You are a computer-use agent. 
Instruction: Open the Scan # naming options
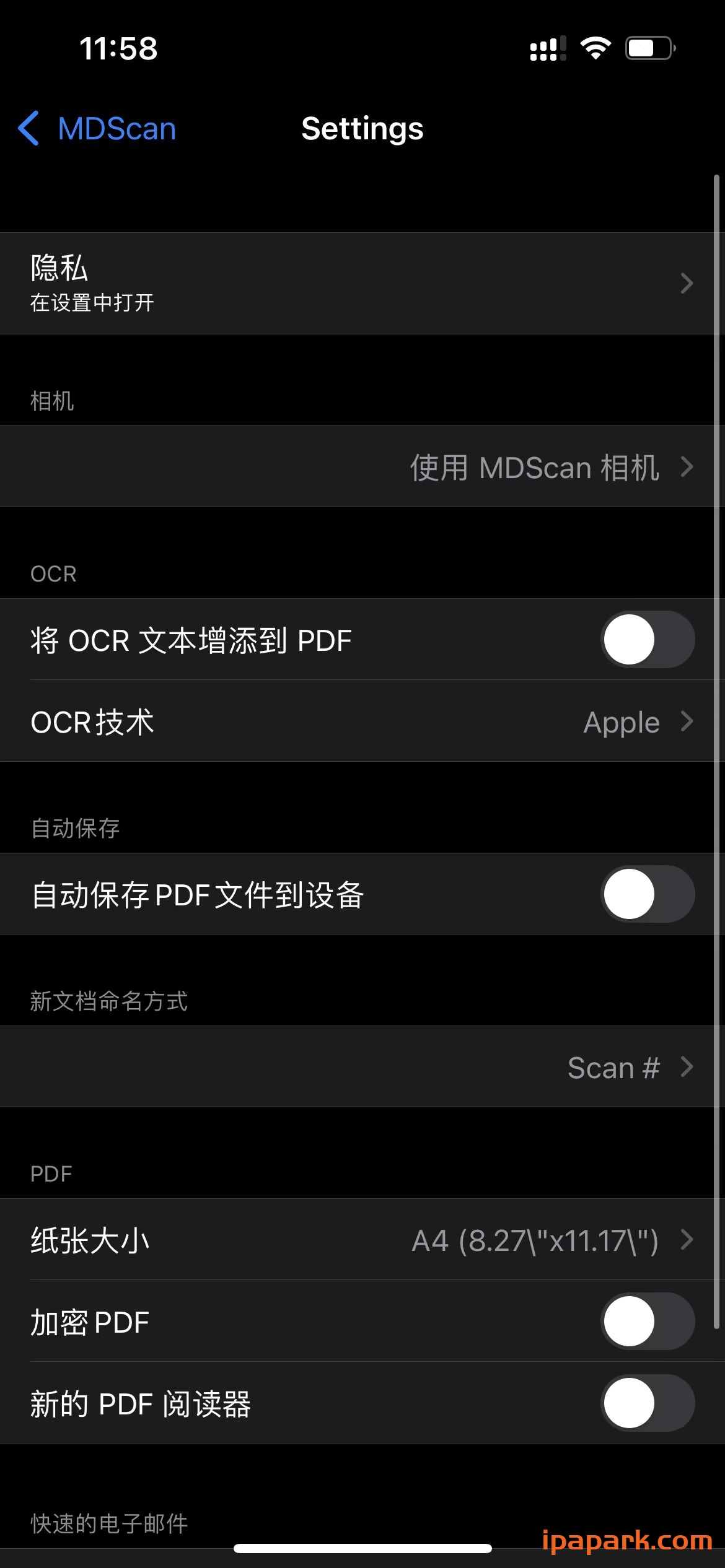362,1067
